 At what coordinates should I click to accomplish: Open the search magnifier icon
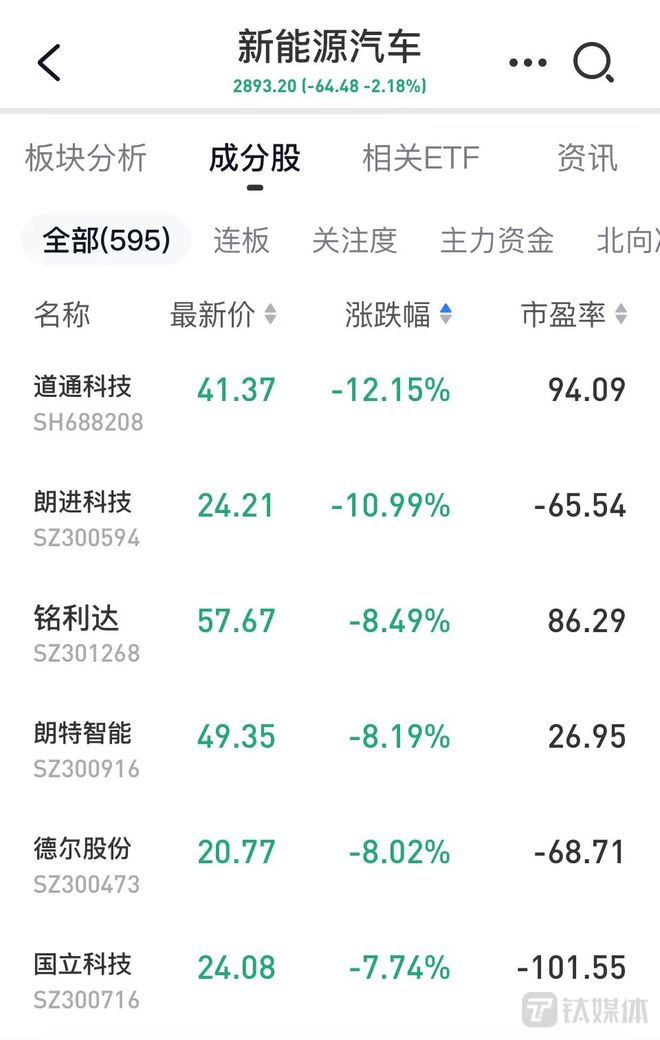click(593, 62)
